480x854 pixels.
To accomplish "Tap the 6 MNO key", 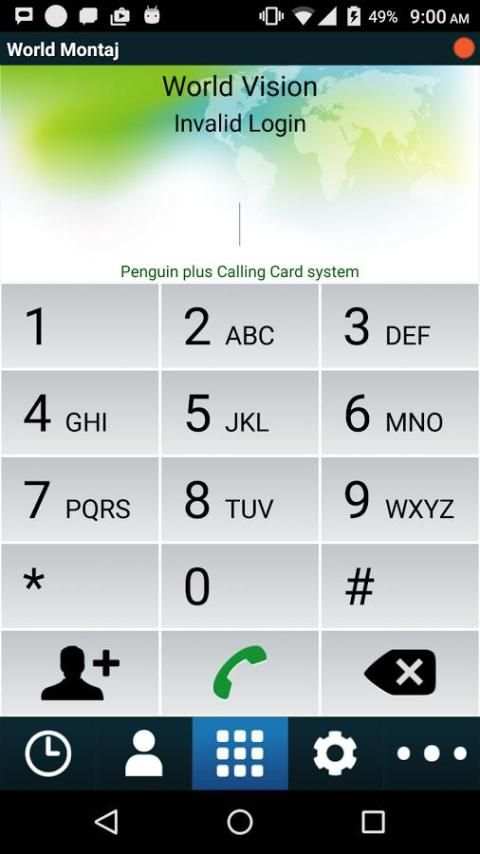I will (400, 412).
